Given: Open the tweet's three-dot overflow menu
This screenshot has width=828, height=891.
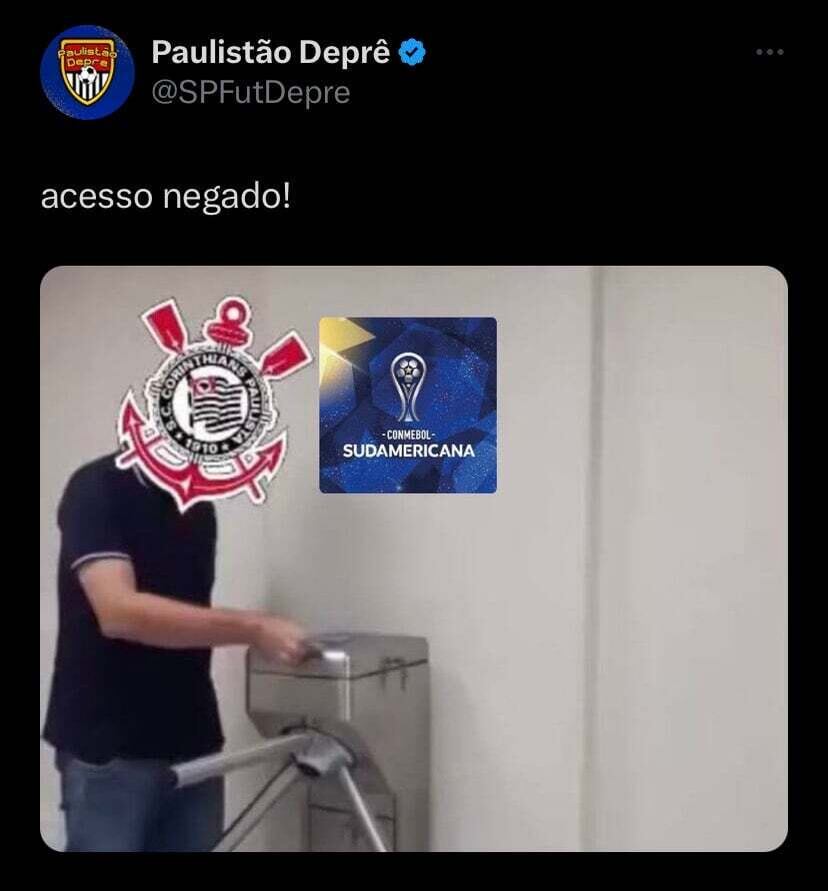Looking at the screenshot, I should 769,52.
